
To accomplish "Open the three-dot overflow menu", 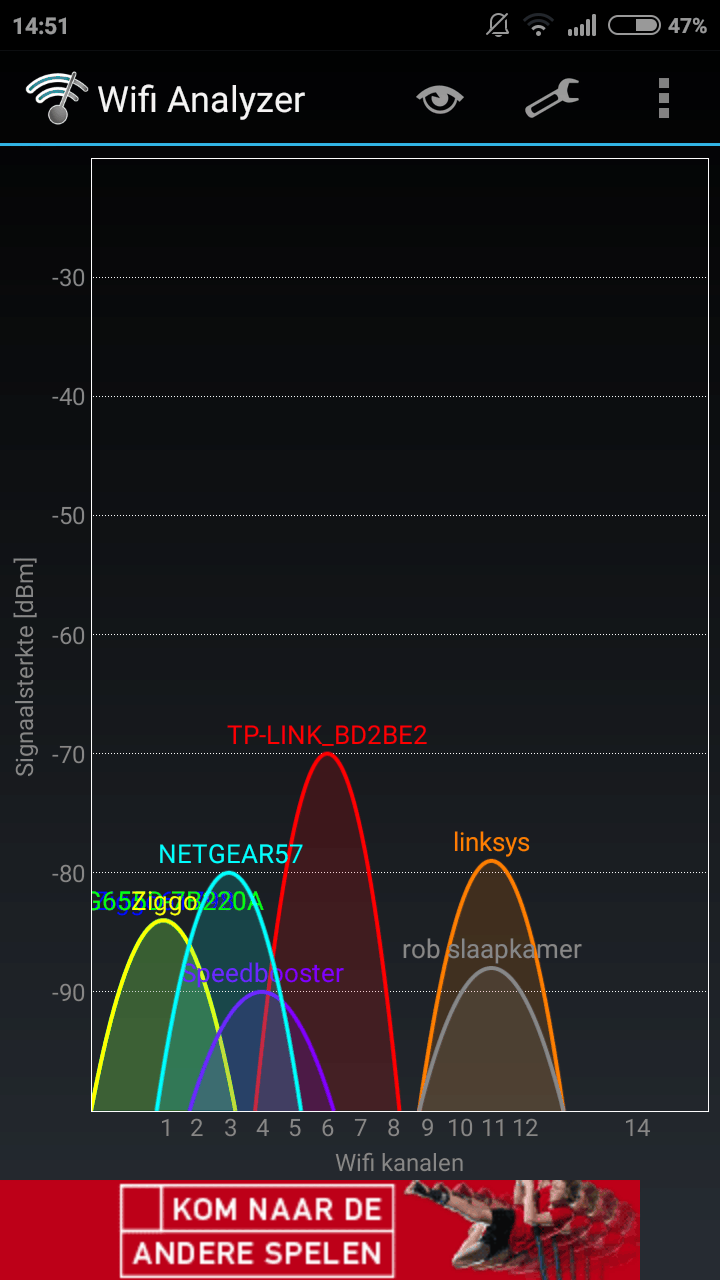I will tap(663, 98).
